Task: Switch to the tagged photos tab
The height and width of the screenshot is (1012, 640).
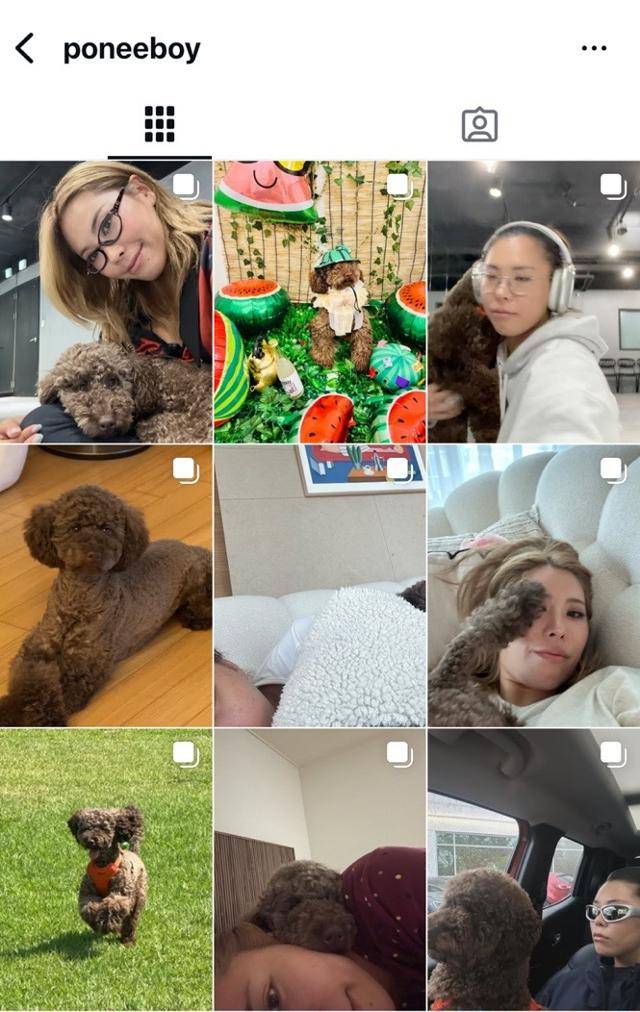Action: pyautogui.click(x=479, y=124)
